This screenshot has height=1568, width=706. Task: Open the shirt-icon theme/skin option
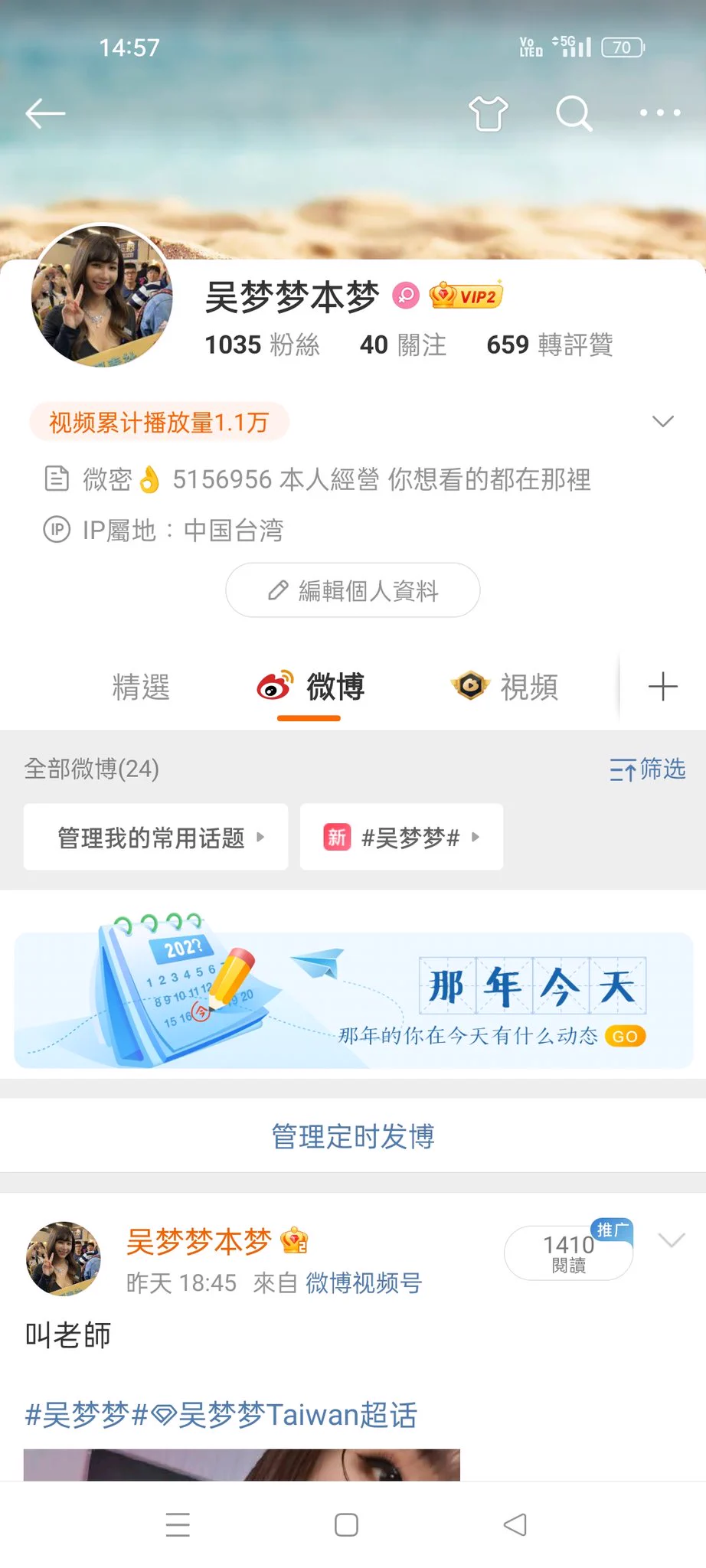coord(489,113)
